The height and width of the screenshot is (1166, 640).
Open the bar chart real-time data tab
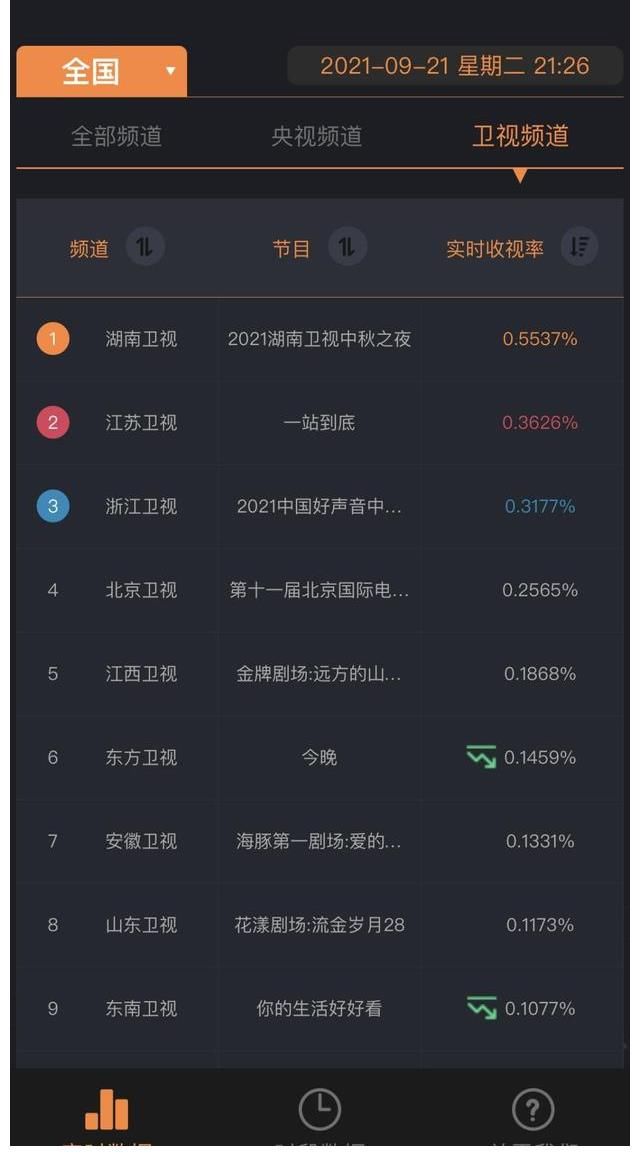106,1113
